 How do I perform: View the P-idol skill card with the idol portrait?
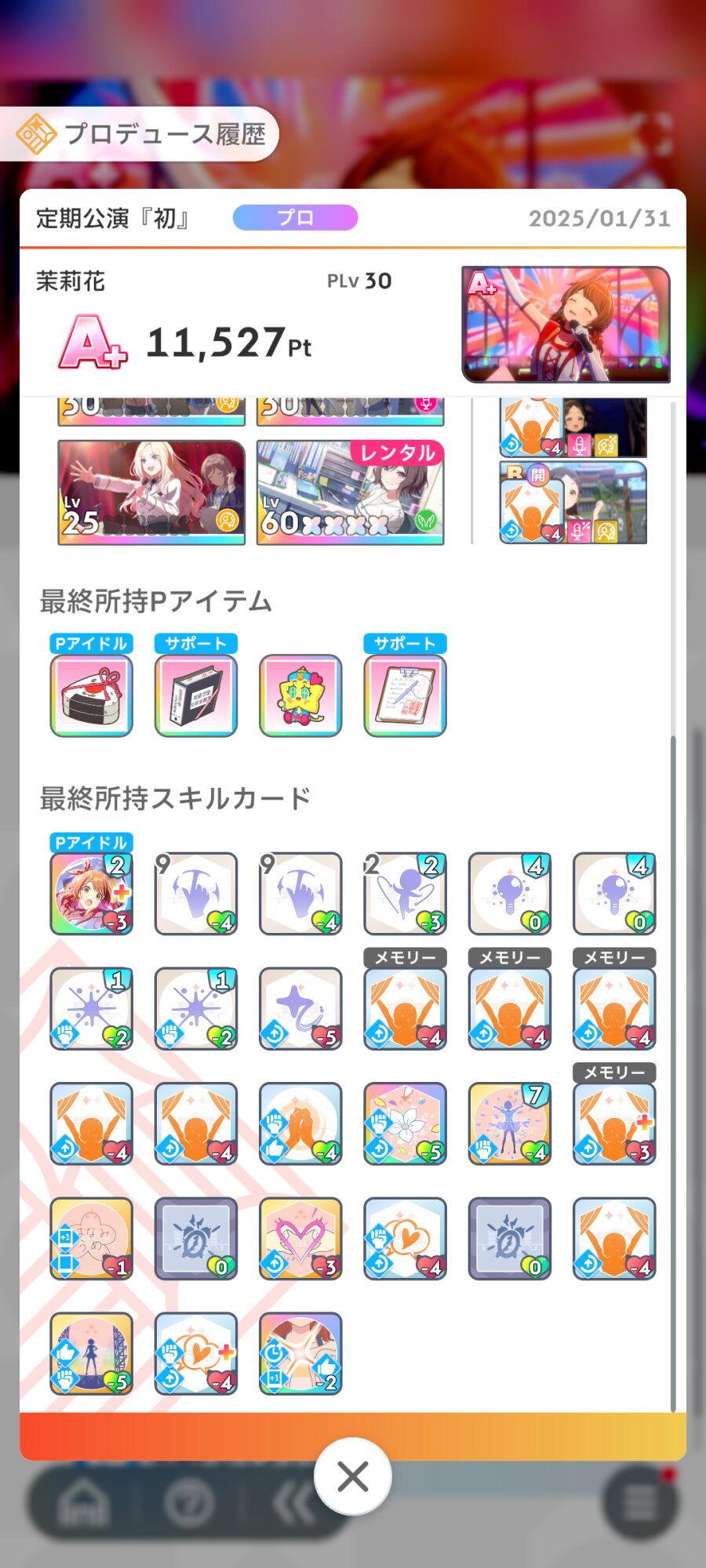pyautogui.click(x=91, y=894)
